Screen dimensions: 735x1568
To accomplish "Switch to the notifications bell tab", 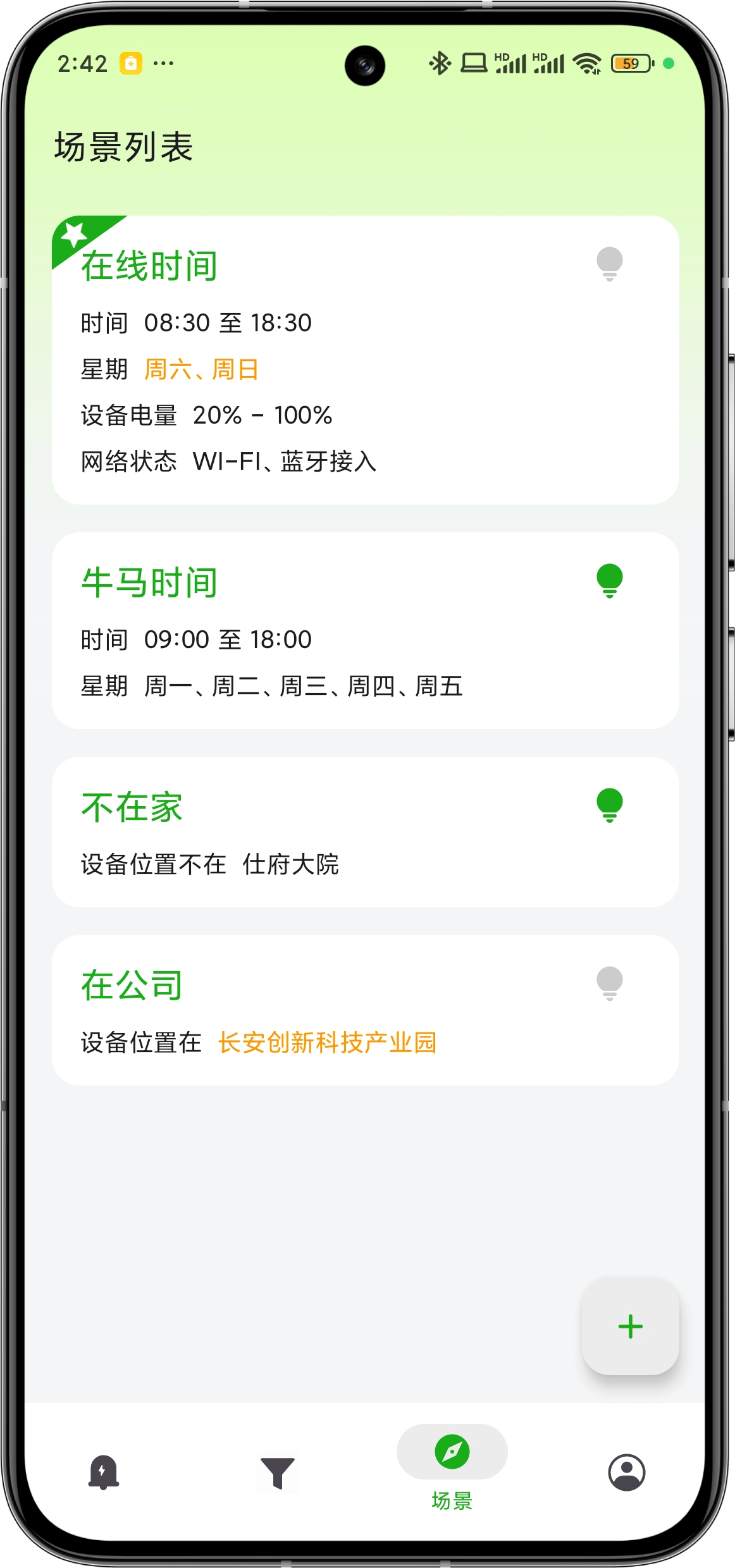I will pyautogui.click(x=104, y=1472).
